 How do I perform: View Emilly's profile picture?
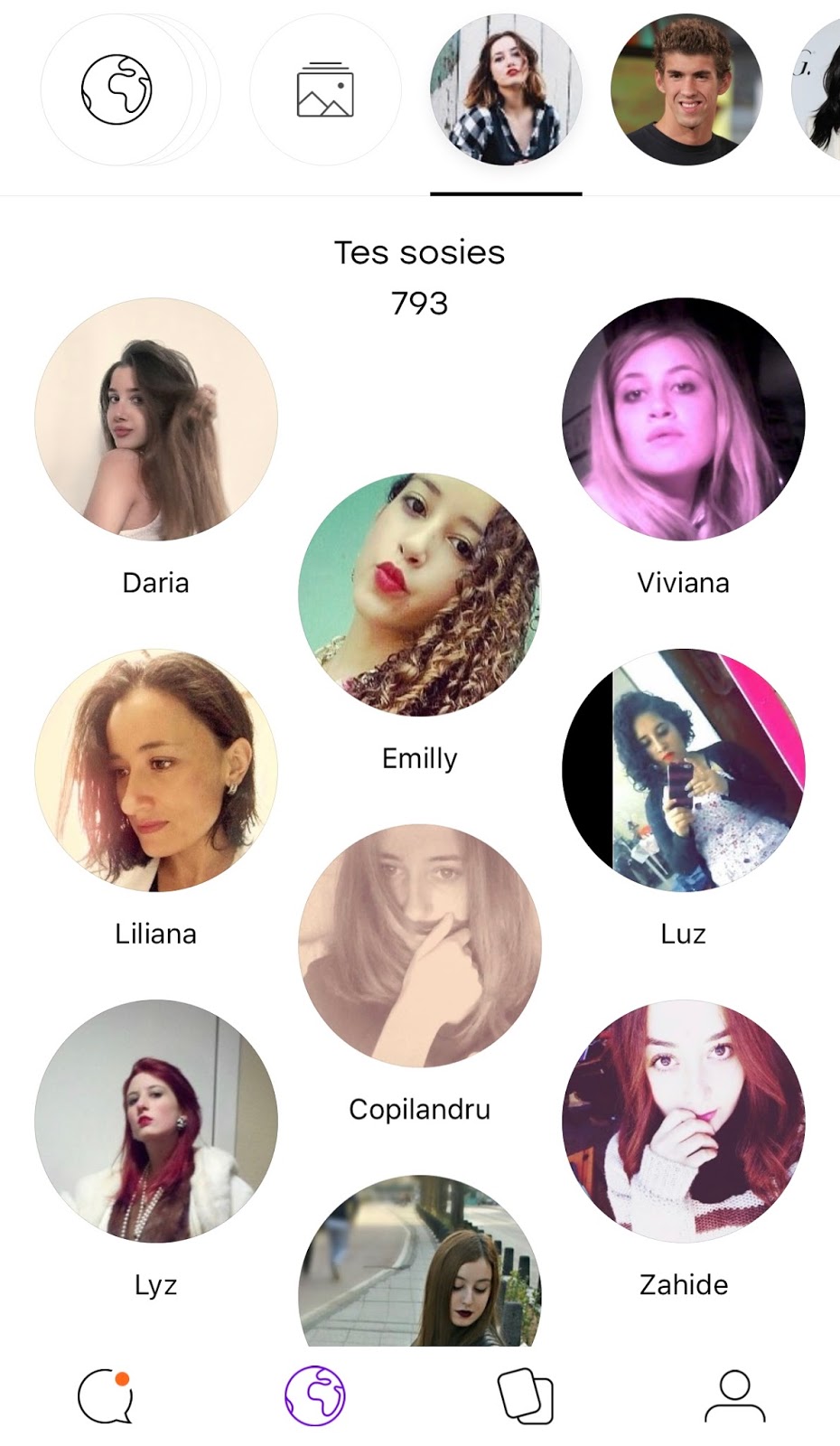coord(419,595)
